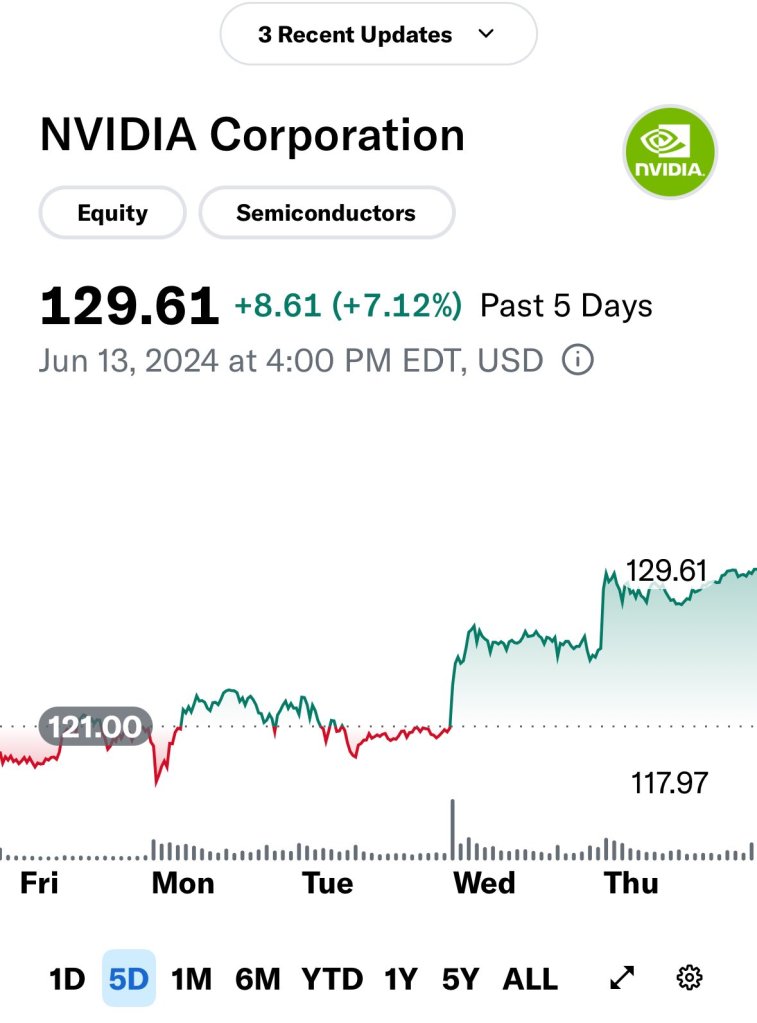Open chart settings gear
Viewport: 757px width, 1023px height.
pyautogui.click(x=689, y=978)
